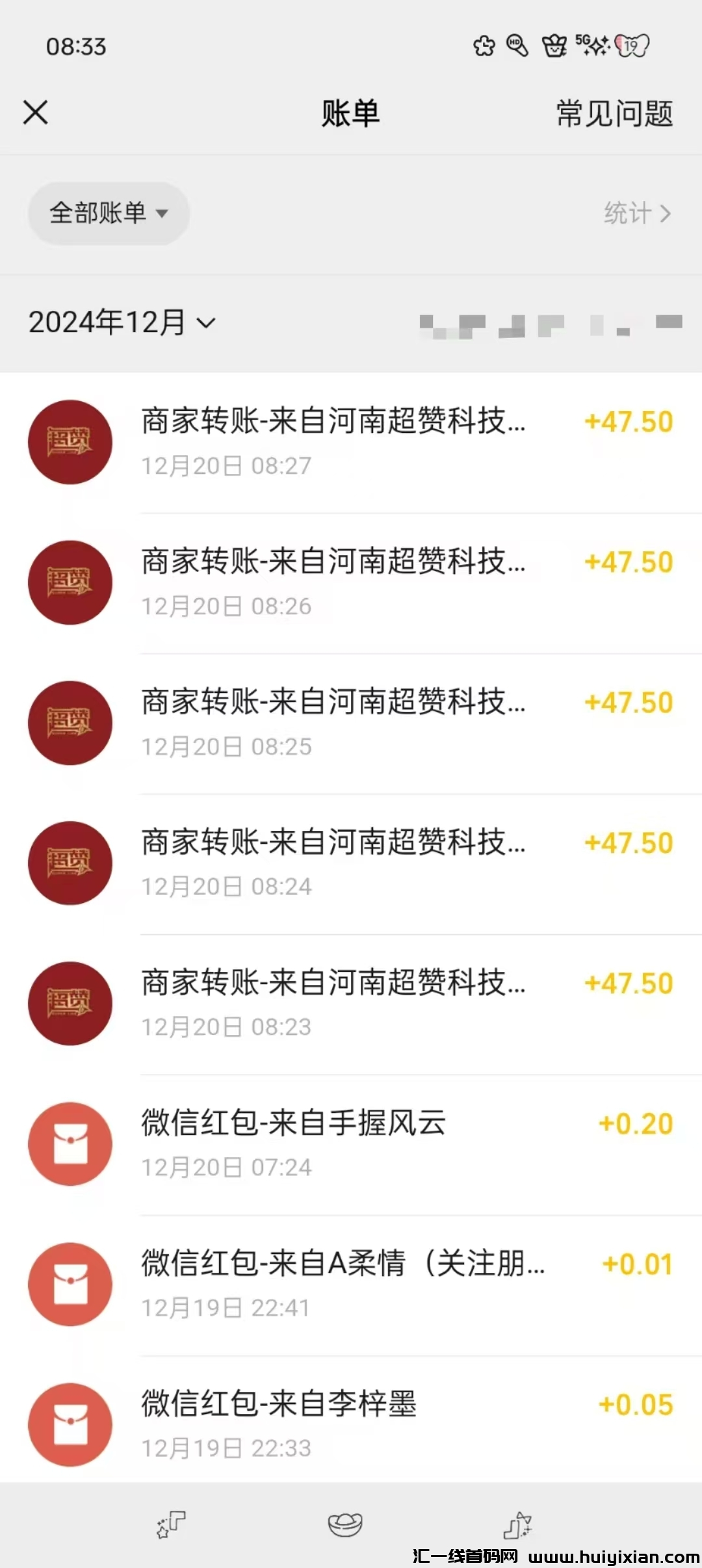The image size is (702, 1568).
Task: Open 常见问题 help page
Action: click(614, 114)
